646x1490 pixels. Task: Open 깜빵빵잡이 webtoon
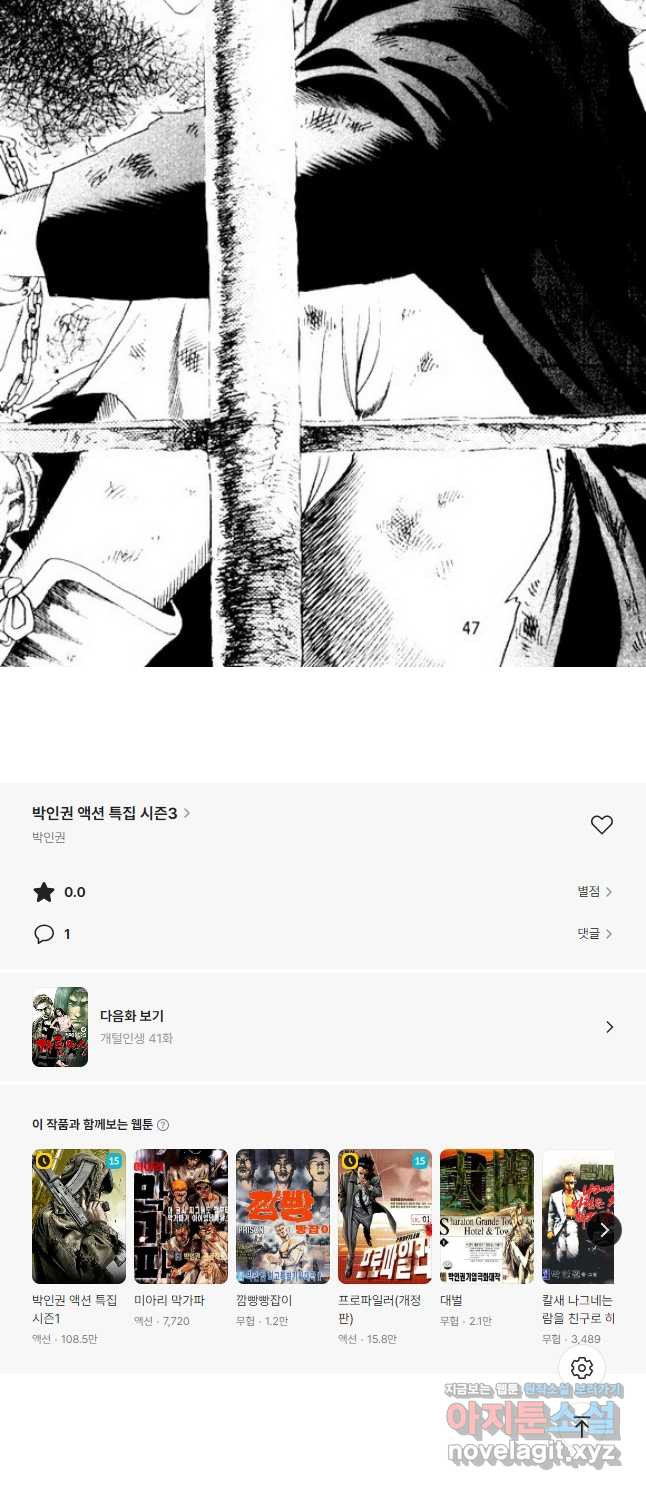(x=283, y=1217)
